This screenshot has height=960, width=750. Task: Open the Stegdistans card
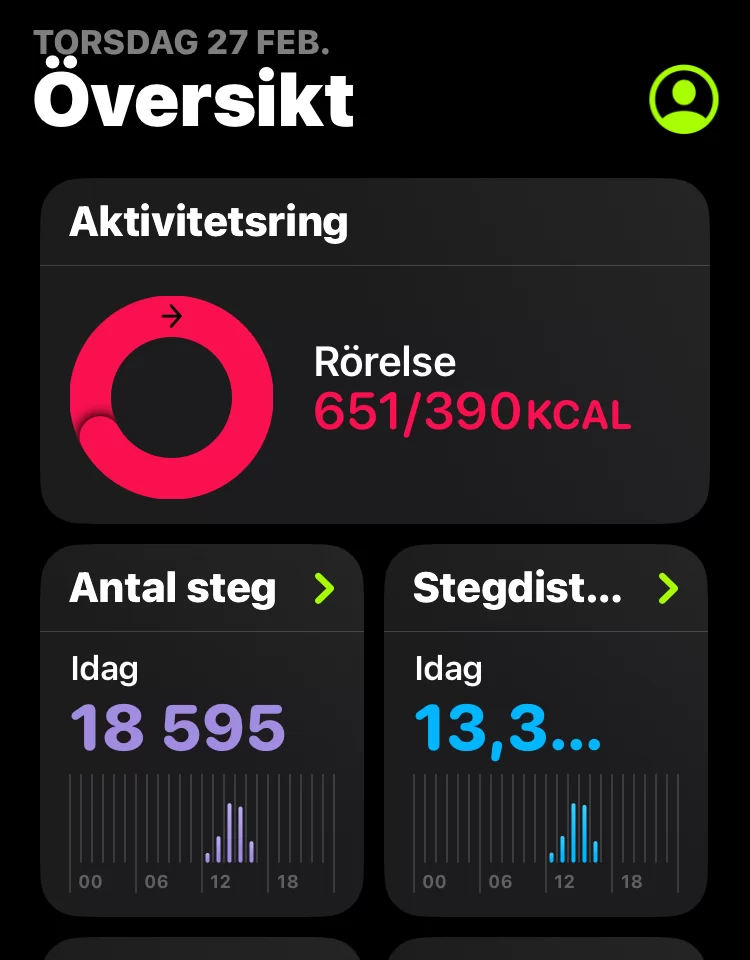[x=545, y=730]
